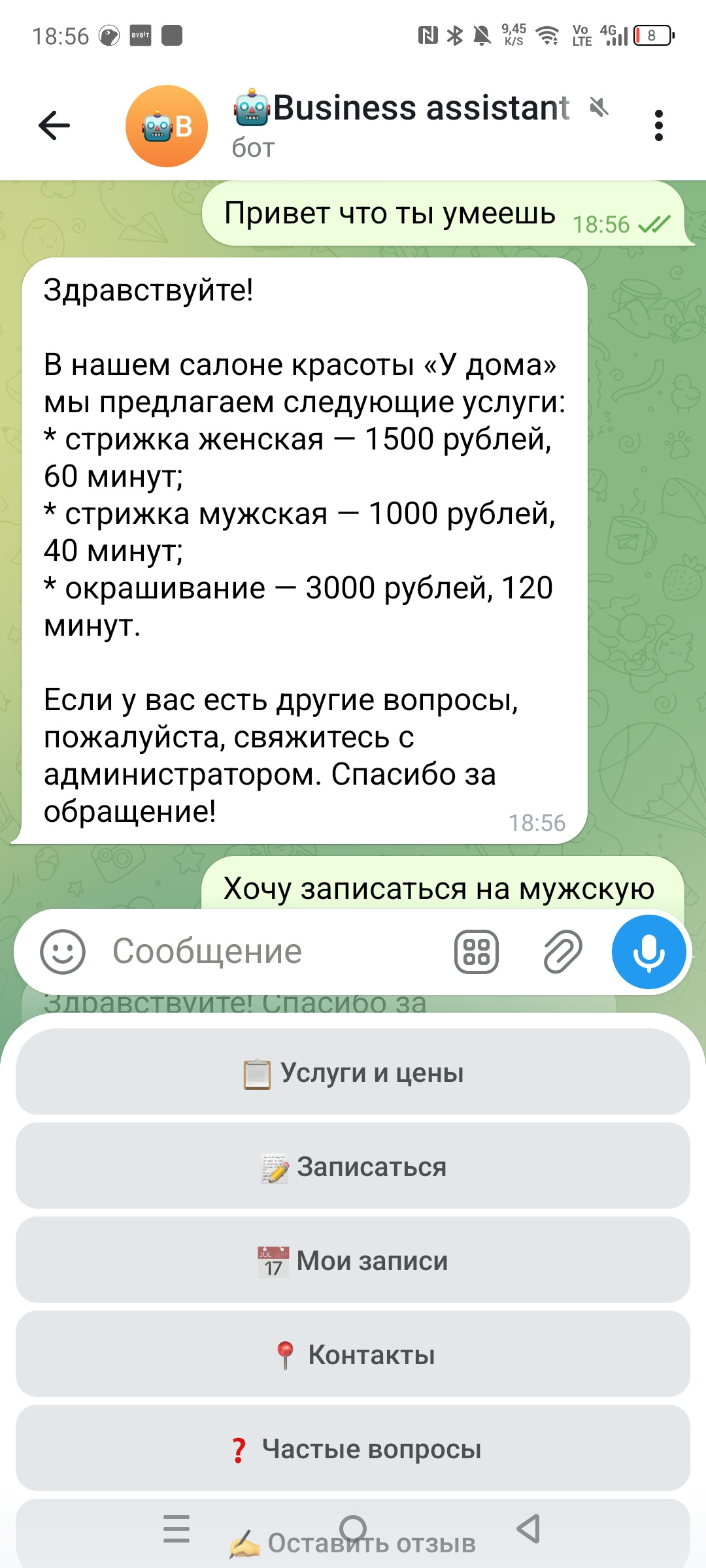706x1568 pixels.
Task: Attach a file with the paperclip
Action: pos(563,952)
